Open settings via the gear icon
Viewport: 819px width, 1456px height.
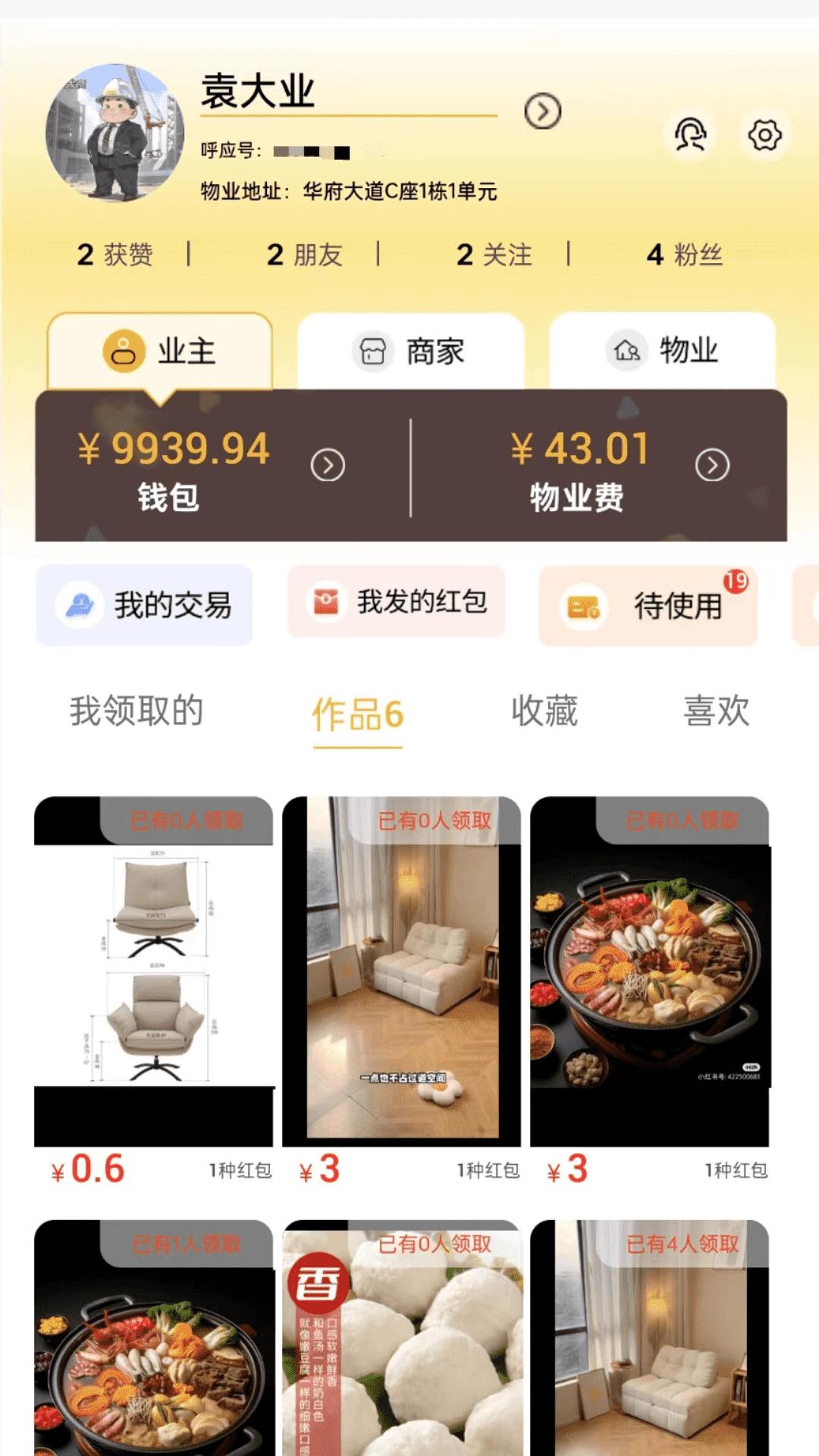click(x=764, y=134)
